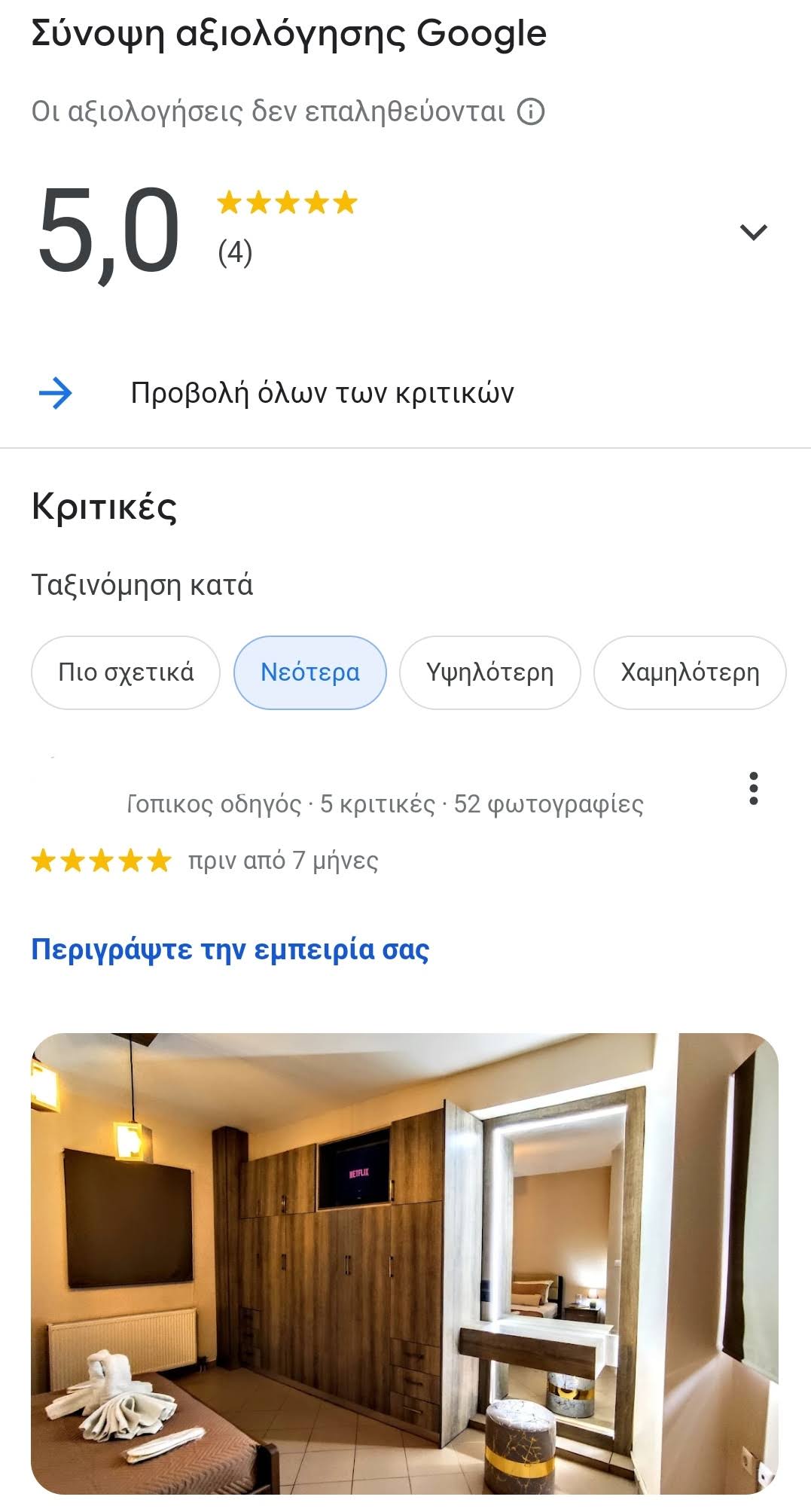Sort reviews by Πιο σχετικά
This screenshot has width=811, height=1512.
click(126, 672)
